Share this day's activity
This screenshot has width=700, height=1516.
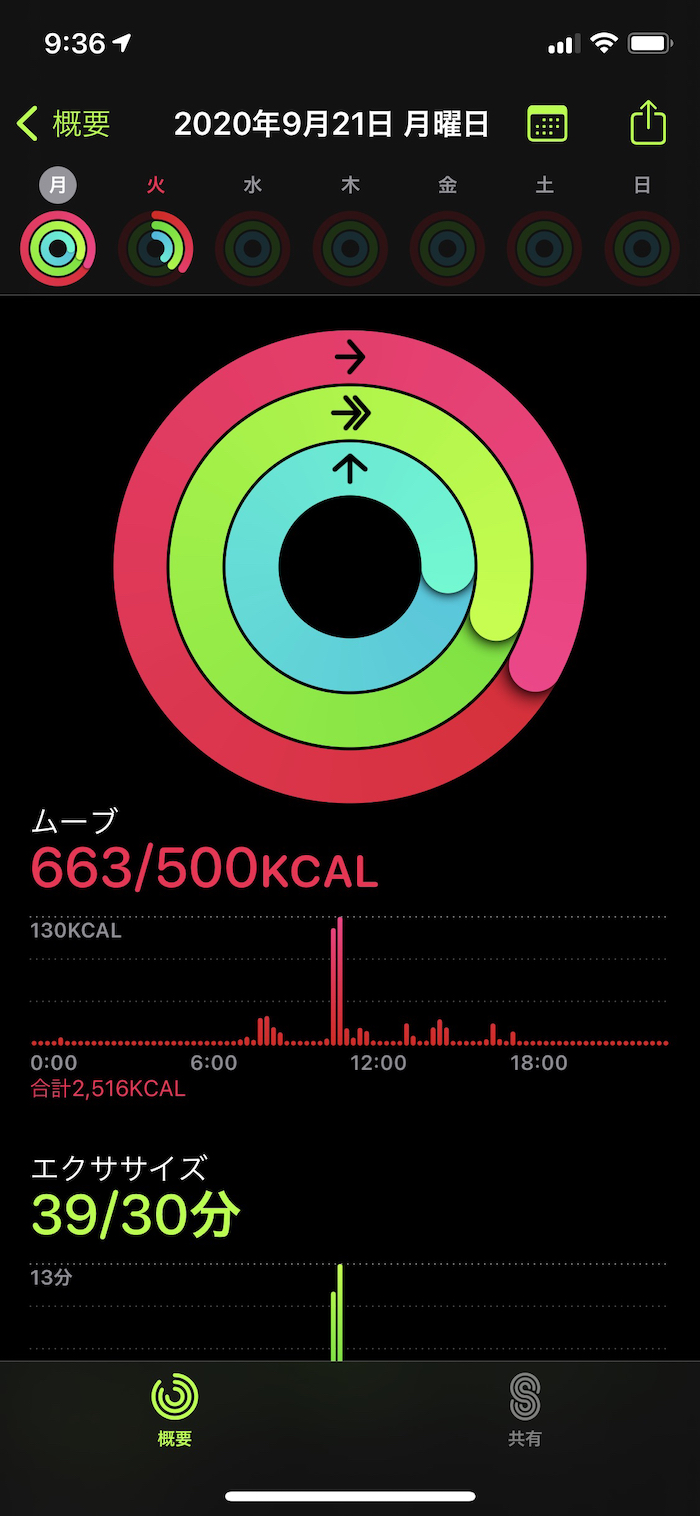(x=648, y=123)
